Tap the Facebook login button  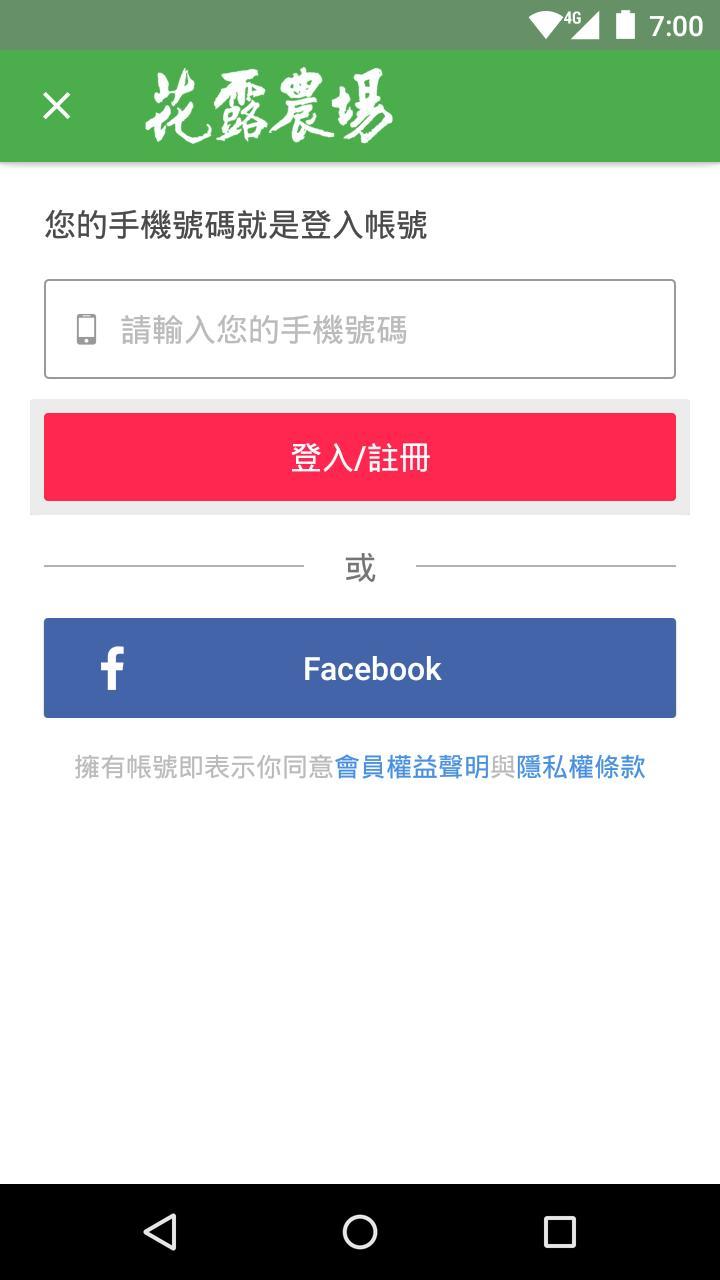(x=360, y=668)
